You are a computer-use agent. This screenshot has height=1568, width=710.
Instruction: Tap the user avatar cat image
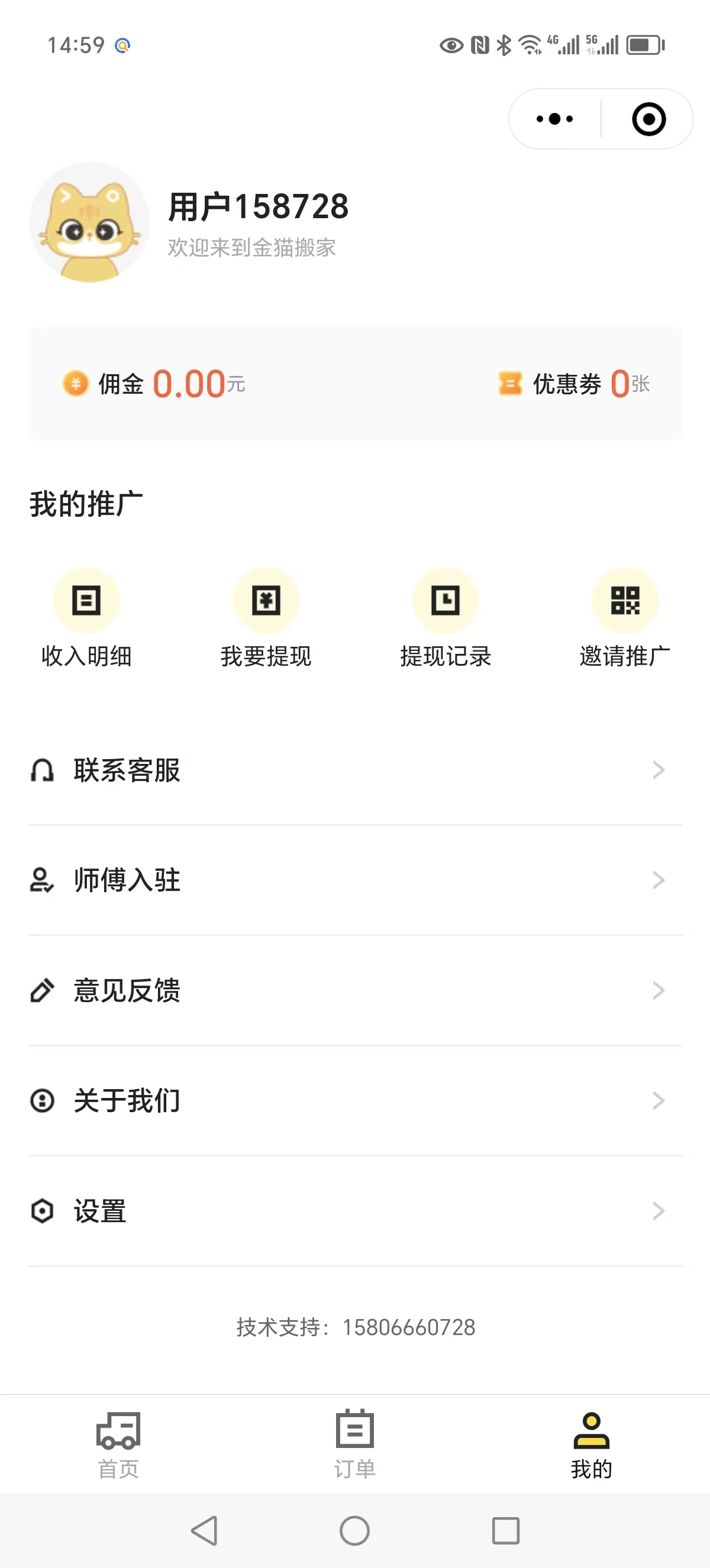click(89, 223)
